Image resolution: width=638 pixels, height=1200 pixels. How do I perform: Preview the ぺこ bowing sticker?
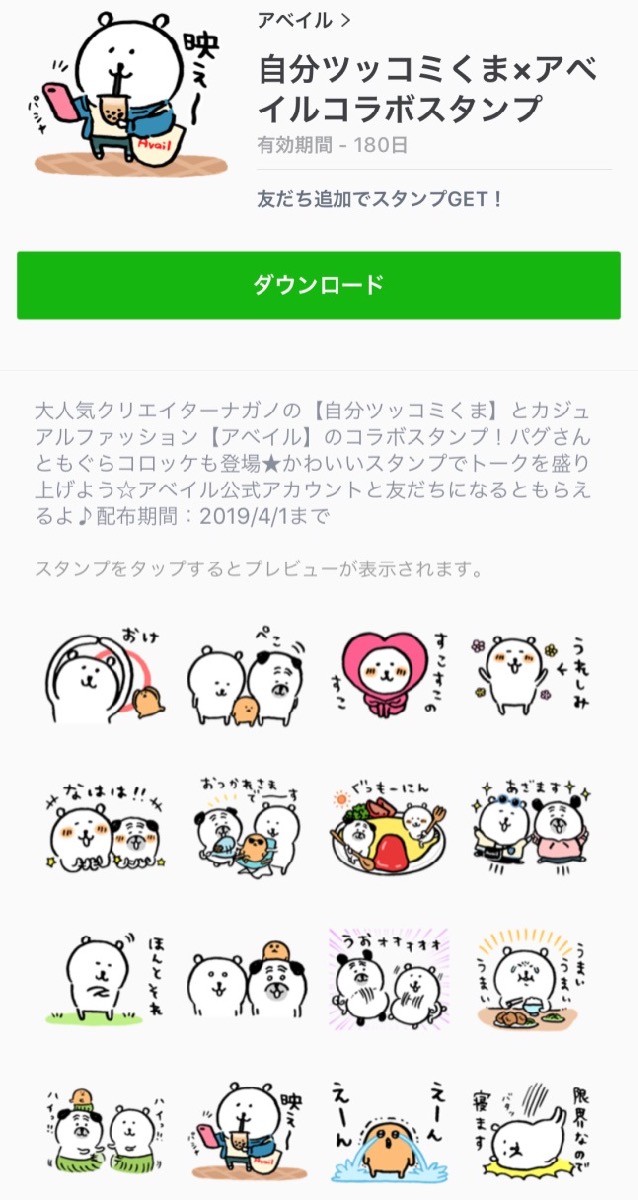(247, 678)
